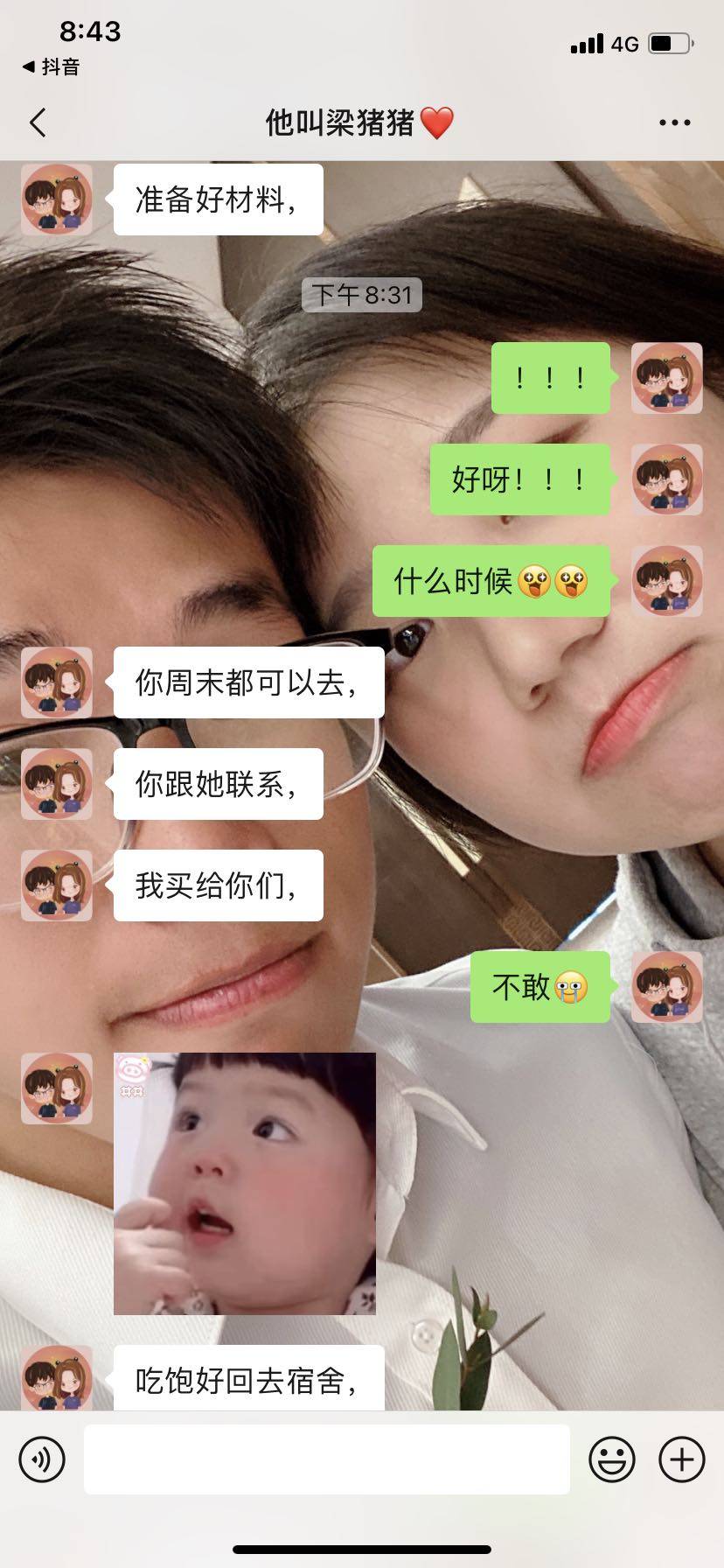Open the emoji sticker panel
The height and width of the screenshot is (1568, 724).
611,1459
